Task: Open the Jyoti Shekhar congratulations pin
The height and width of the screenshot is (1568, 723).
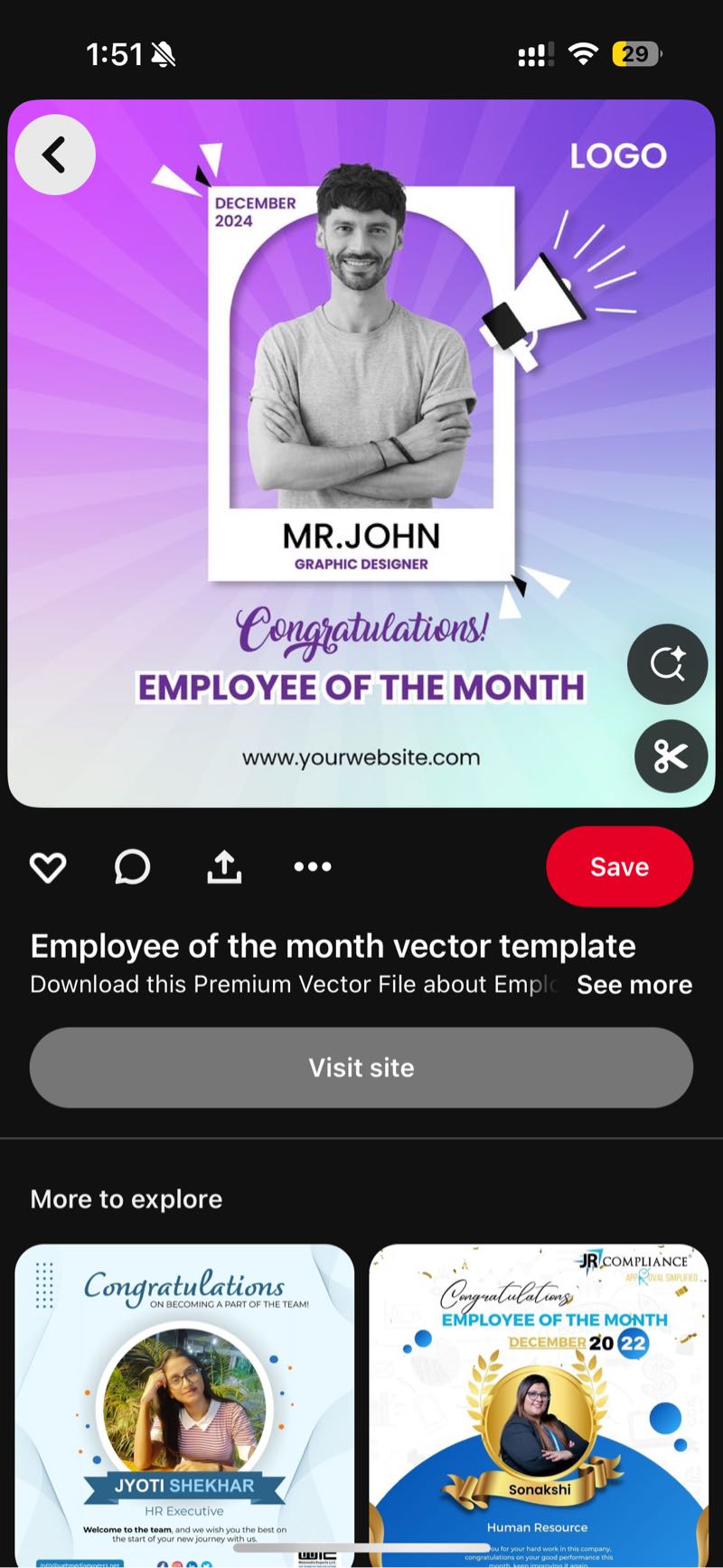Action: 184,1401
